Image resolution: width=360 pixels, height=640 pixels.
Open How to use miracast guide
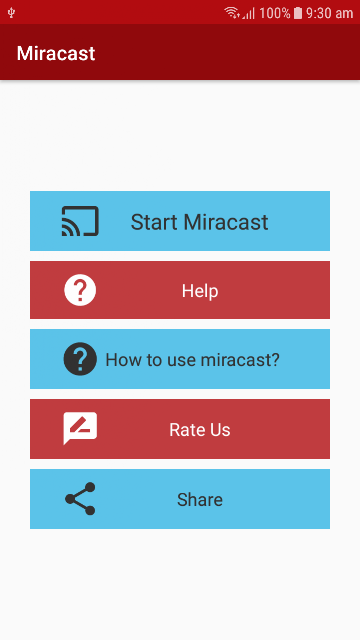[x=180, y=359]
